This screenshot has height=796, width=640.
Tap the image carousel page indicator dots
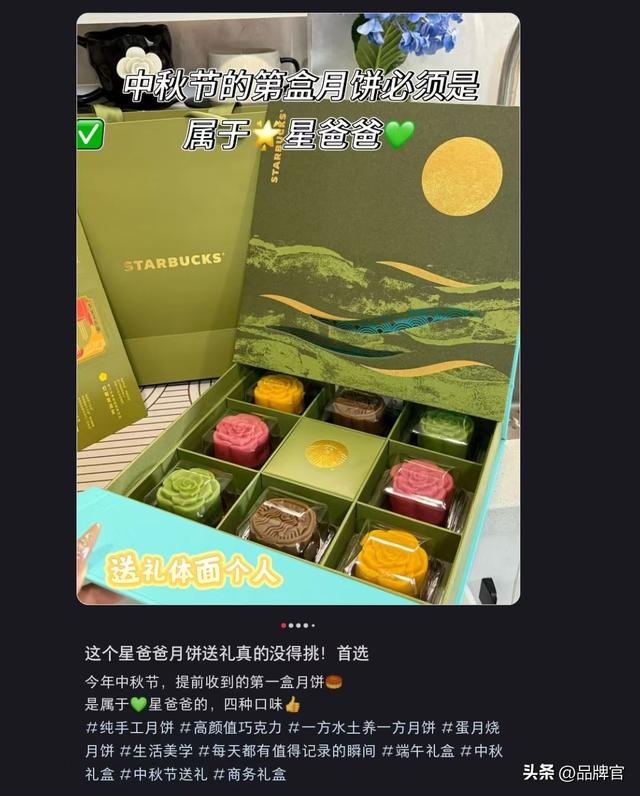[298, 625]
